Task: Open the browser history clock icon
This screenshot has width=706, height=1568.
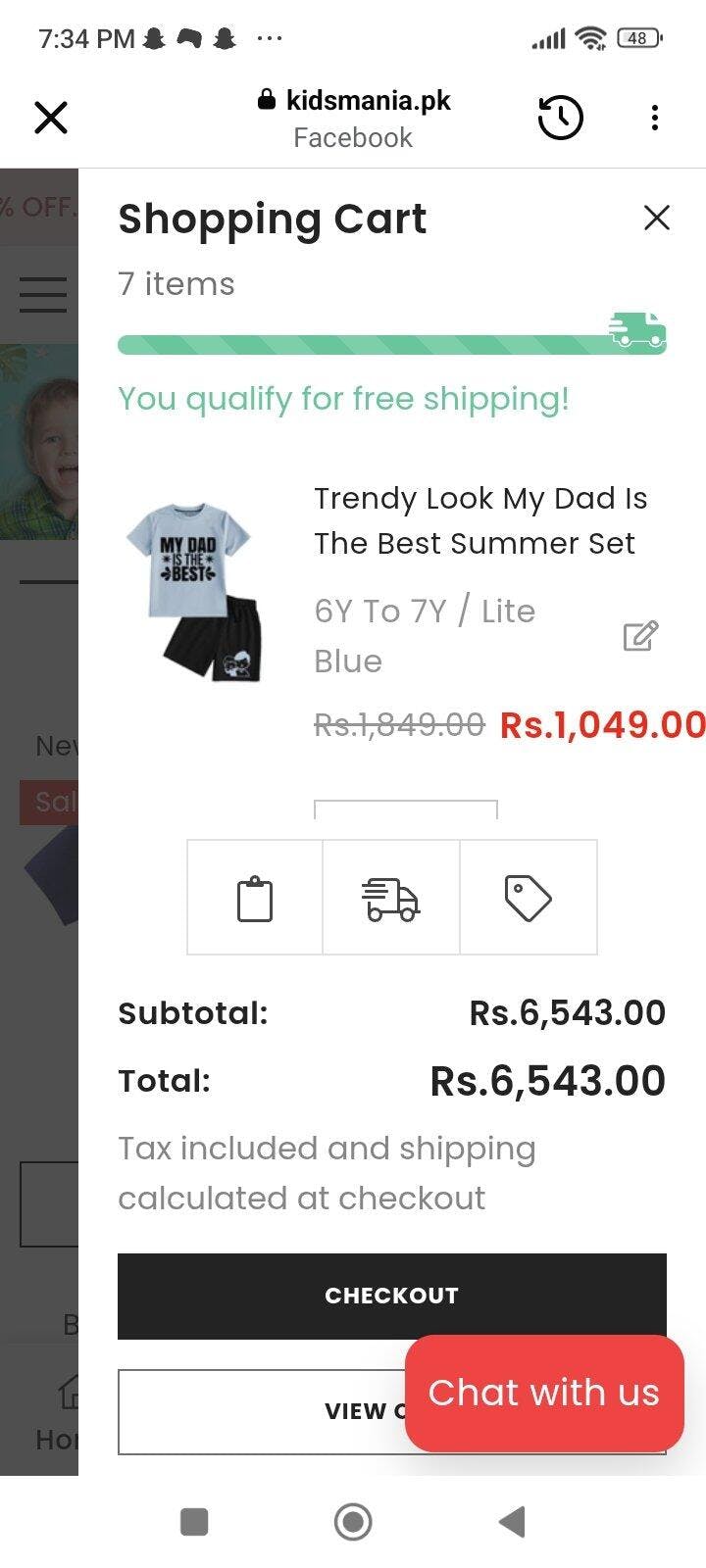Action: pyautogui.click(x=560, y=118)
